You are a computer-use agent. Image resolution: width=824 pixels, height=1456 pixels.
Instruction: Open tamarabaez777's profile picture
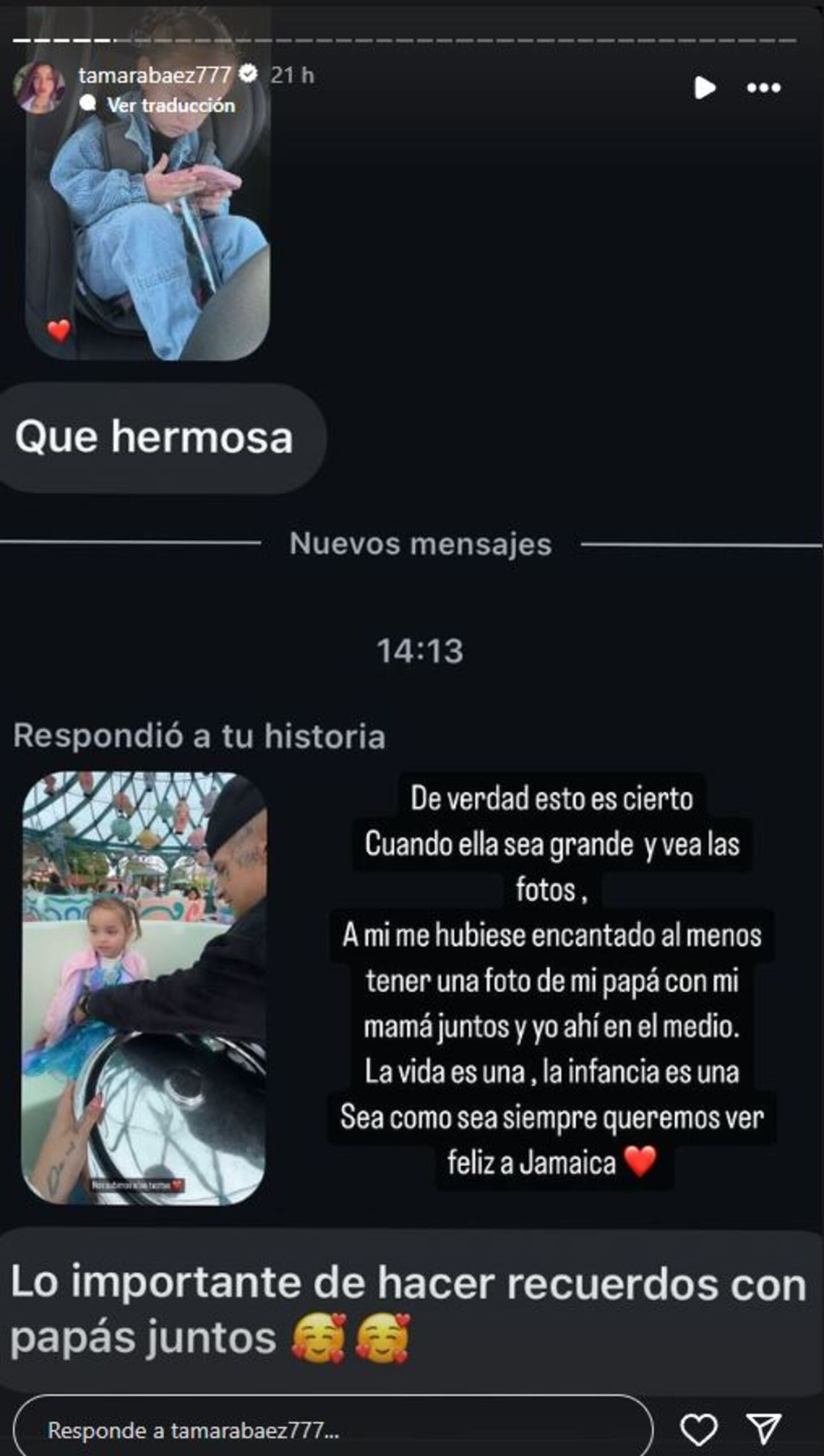point(39,88)
